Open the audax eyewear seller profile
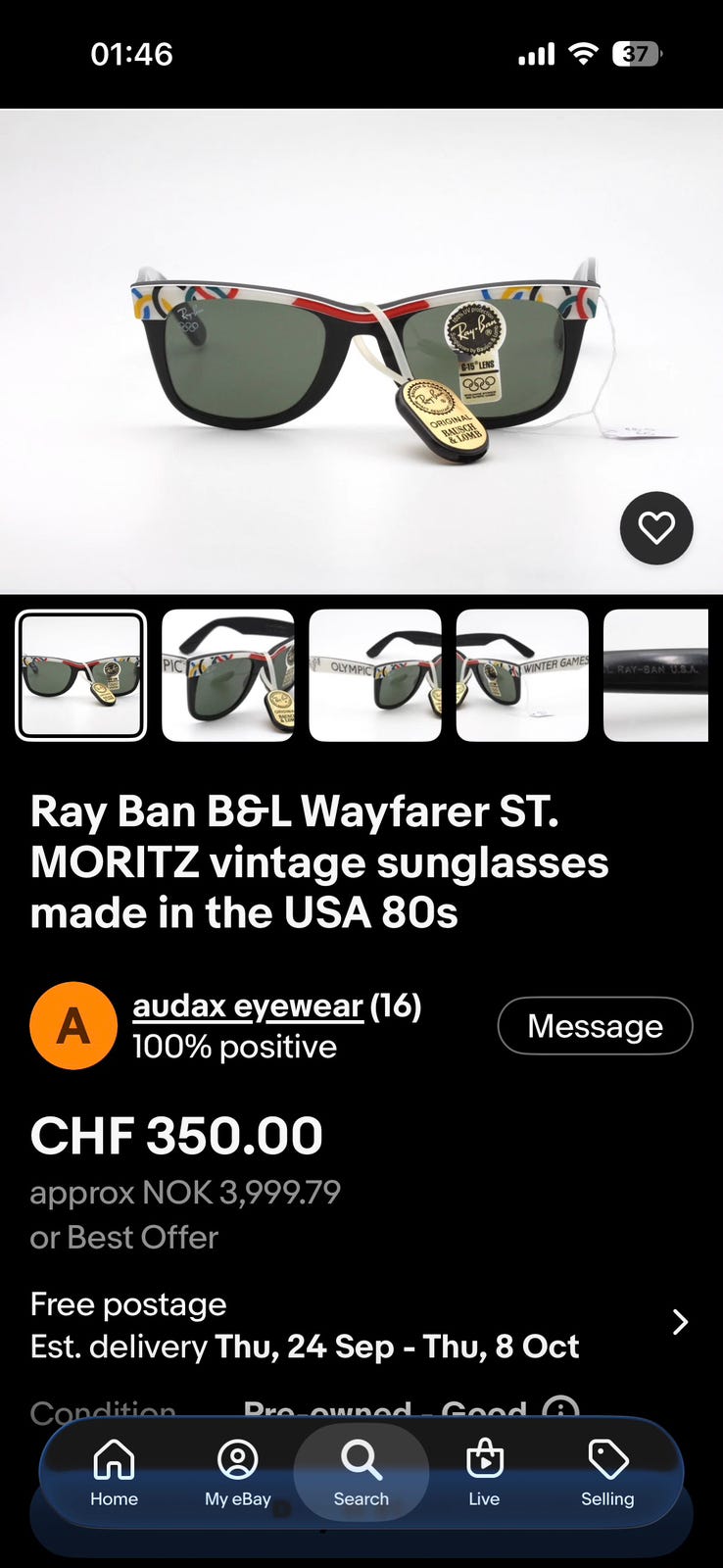 click(x=248, y=1005)
